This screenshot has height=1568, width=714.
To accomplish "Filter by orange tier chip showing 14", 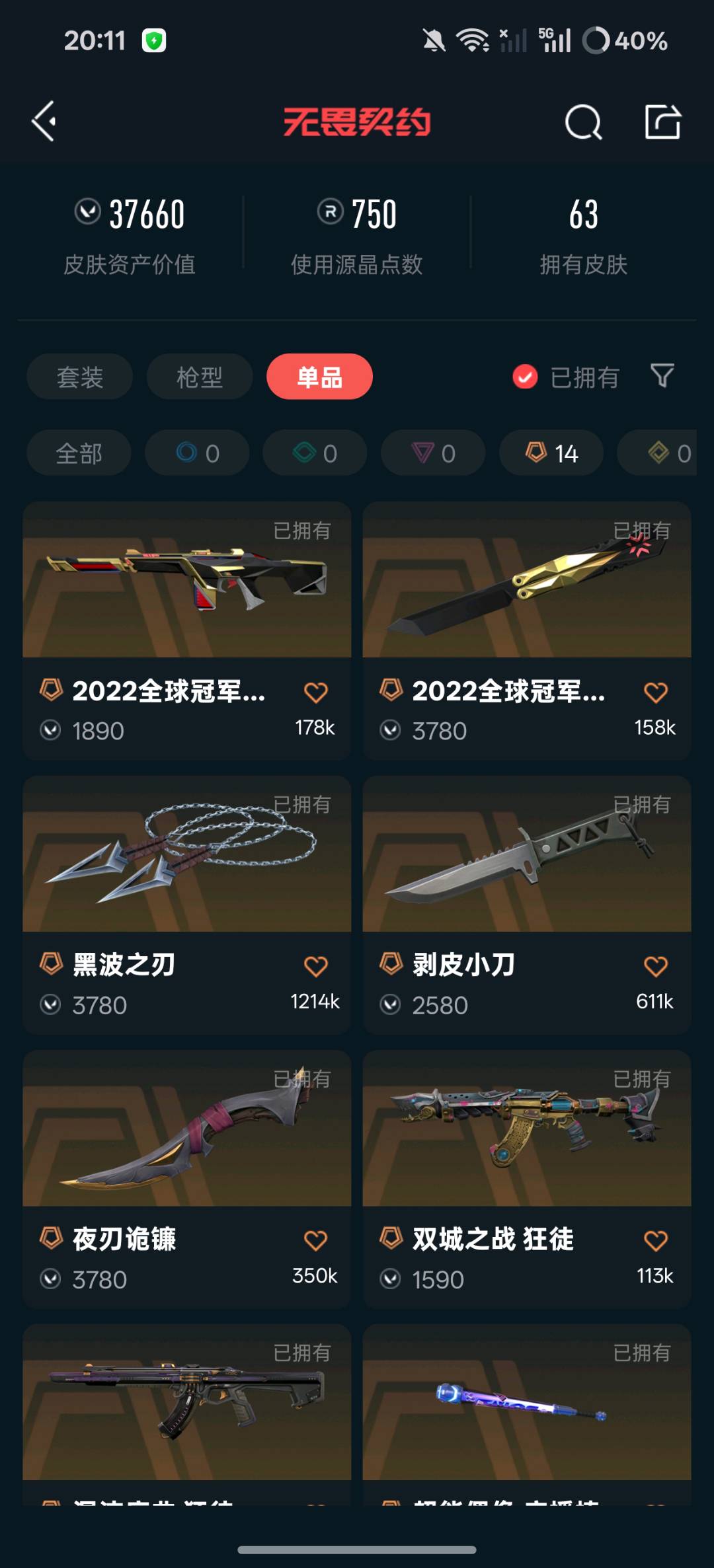I will coord(551,453).
